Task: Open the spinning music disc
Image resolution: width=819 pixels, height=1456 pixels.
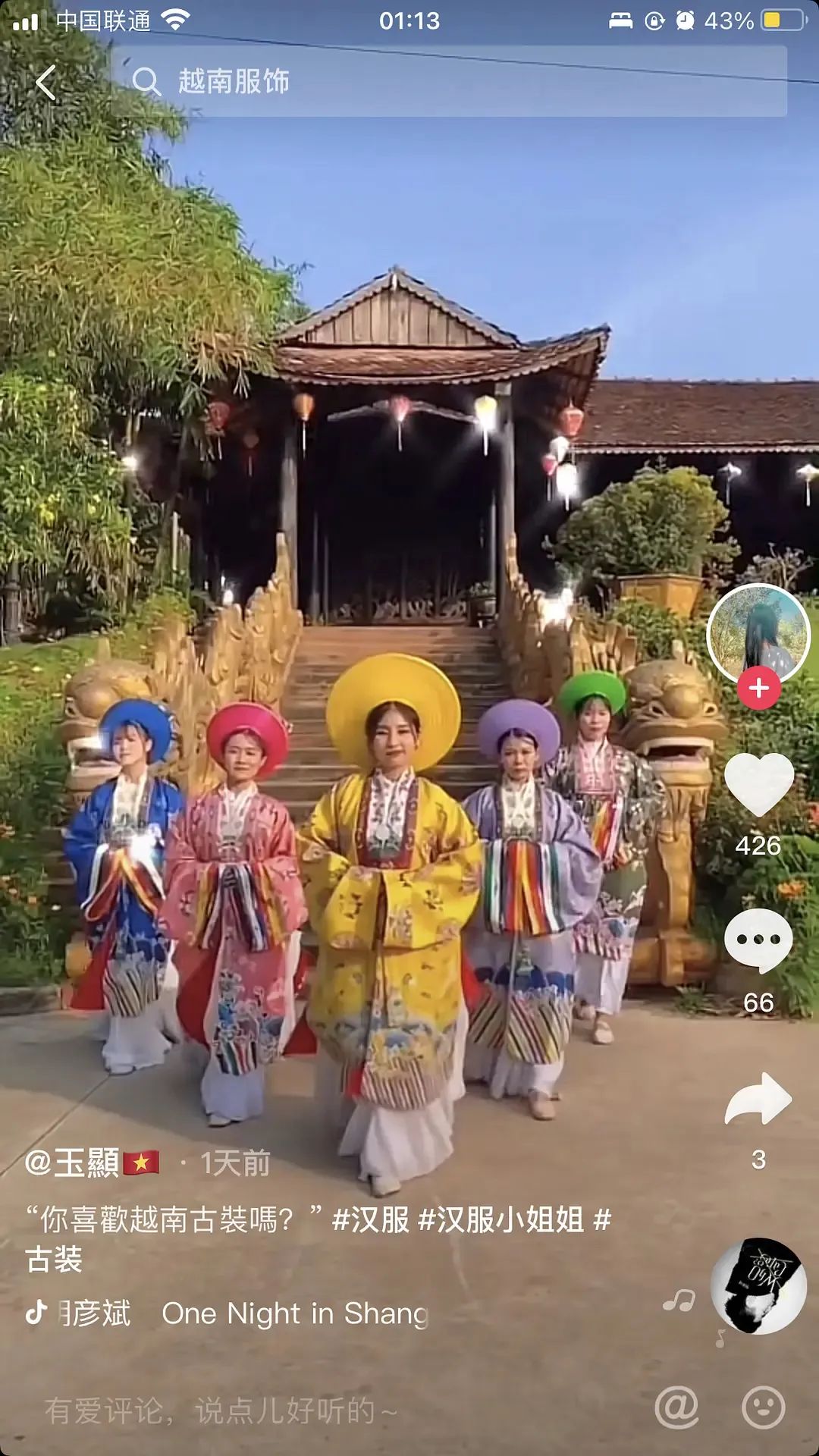Action: (758, 1286)
